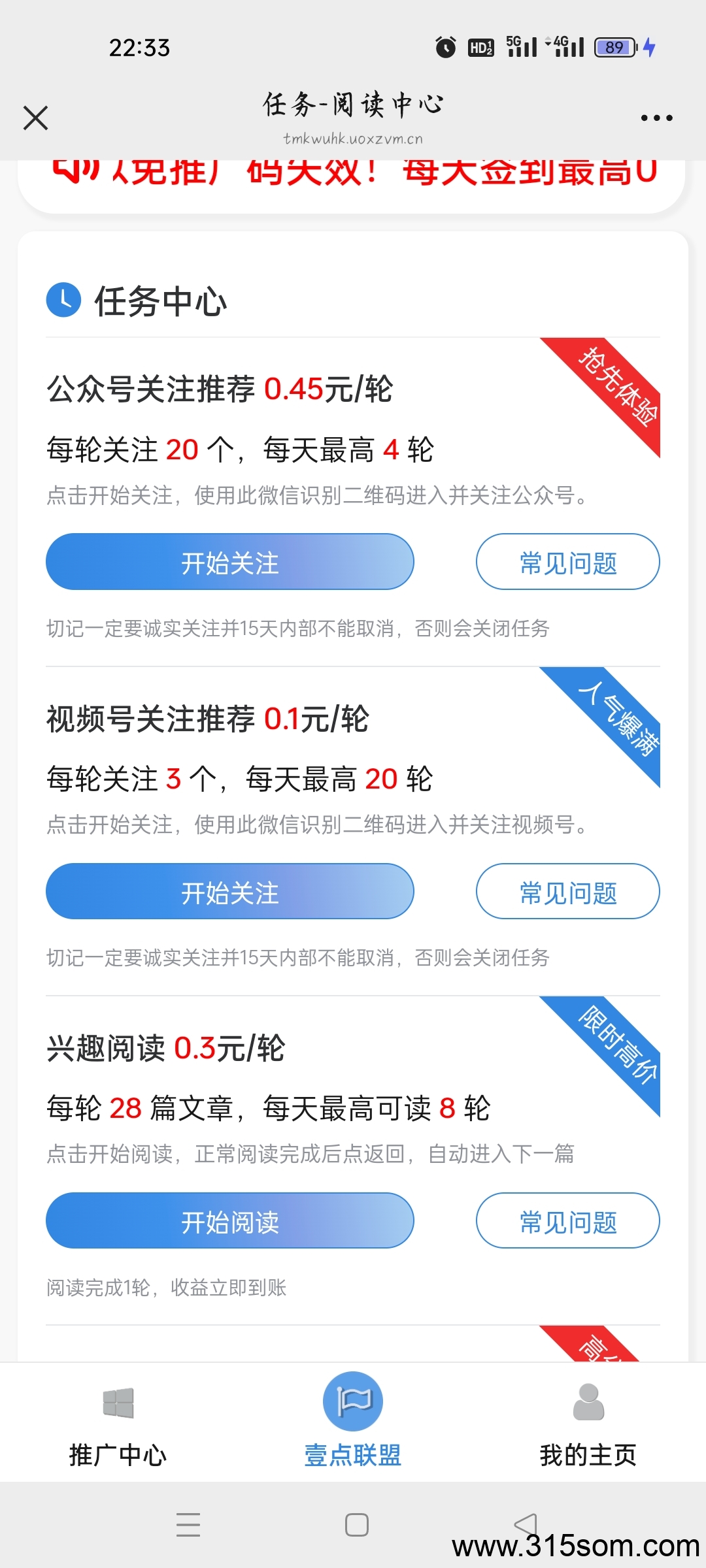The height and width of the screenshot is (1568, 706).
Task: Open 常见问题 for 公众号关注推荐
Action: (567, 562)
